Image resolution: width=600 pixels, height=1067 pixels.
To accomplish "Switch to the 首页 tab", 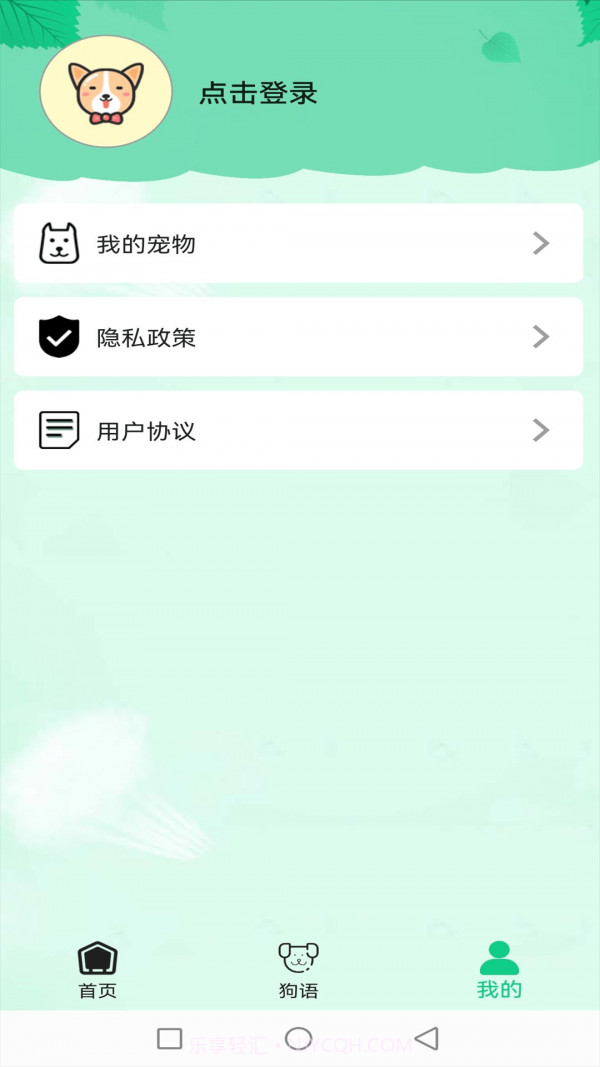I will click(98, 970).
